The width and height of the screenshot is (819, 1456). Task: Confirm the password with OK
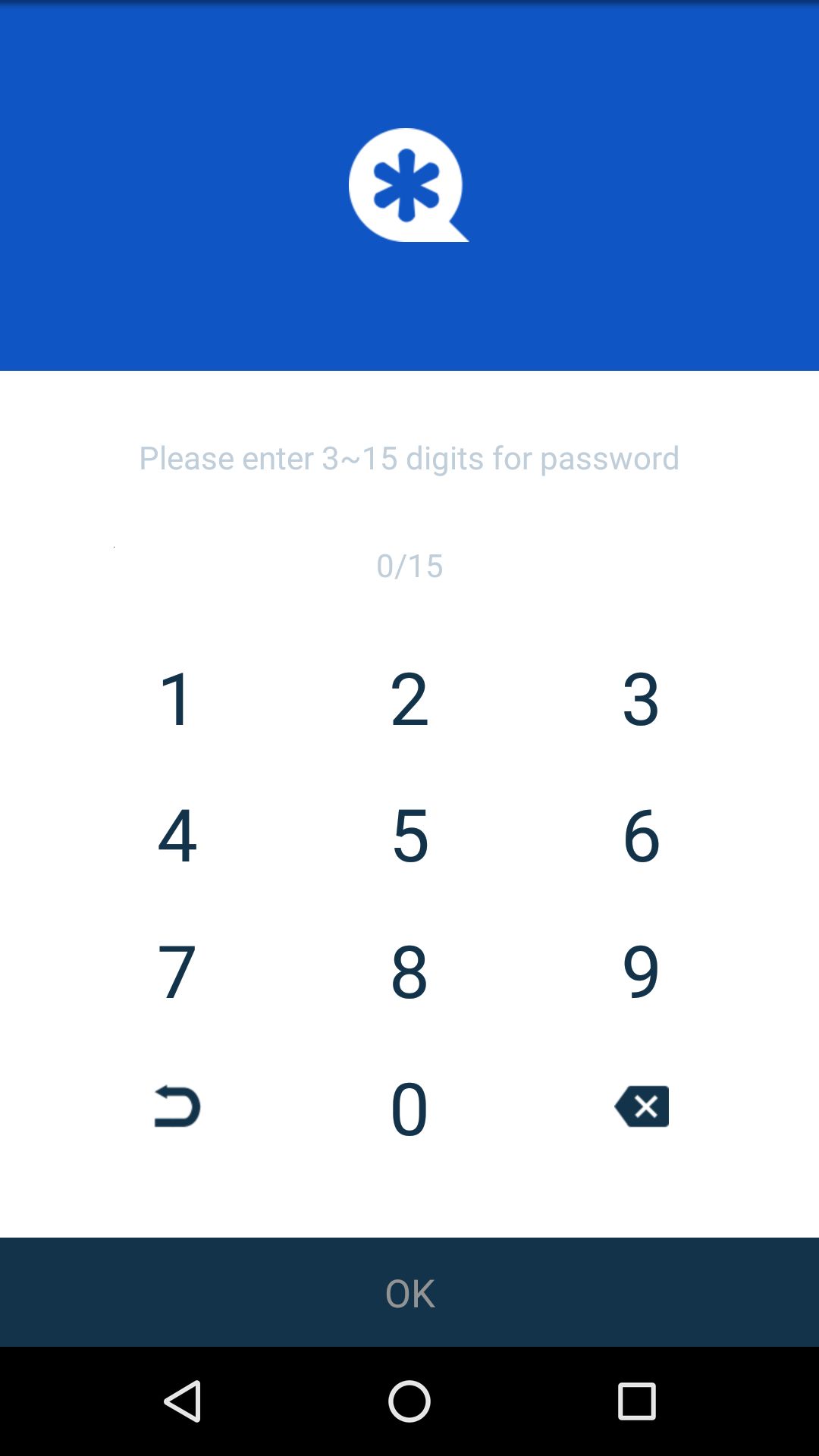click(409, 1292)
